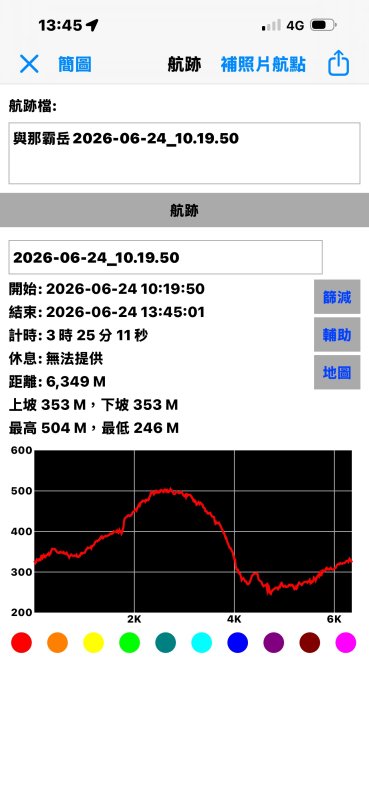369x800 pixels.
Task: Open the 輔助 options
Action: point(337,335)
